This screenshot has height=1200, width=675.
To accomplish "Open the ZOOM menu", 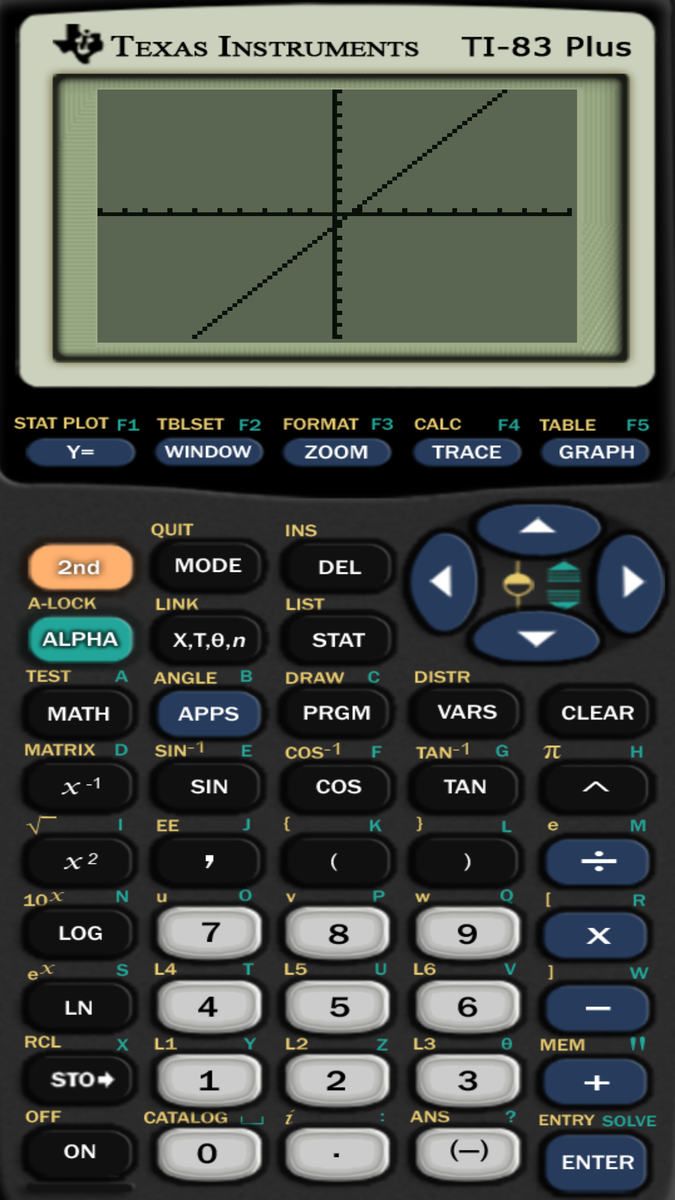I will coord(336,452).
